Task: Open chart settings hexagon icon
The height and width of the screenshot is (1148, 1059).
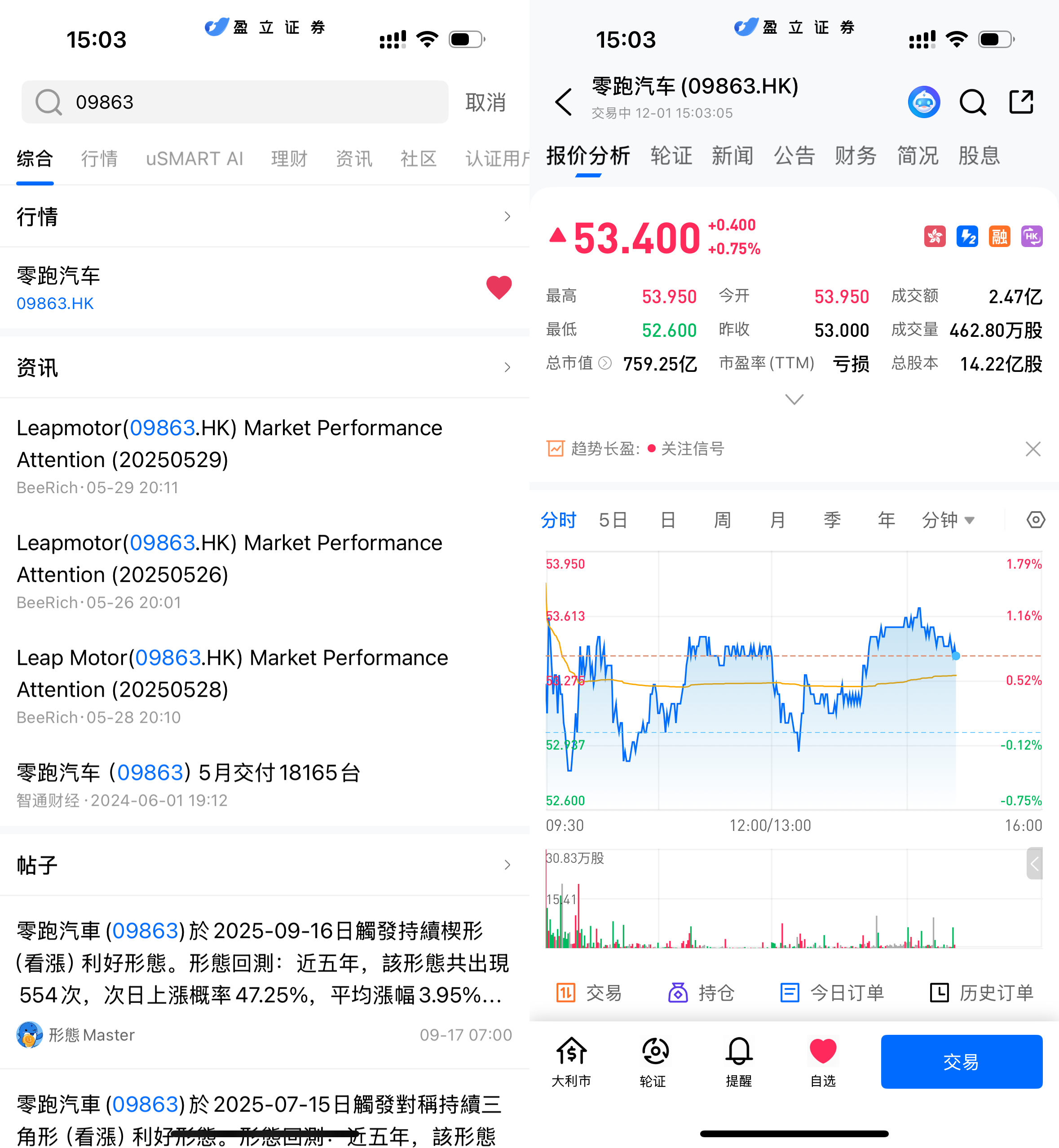Action: click(x=1035, y=521)
